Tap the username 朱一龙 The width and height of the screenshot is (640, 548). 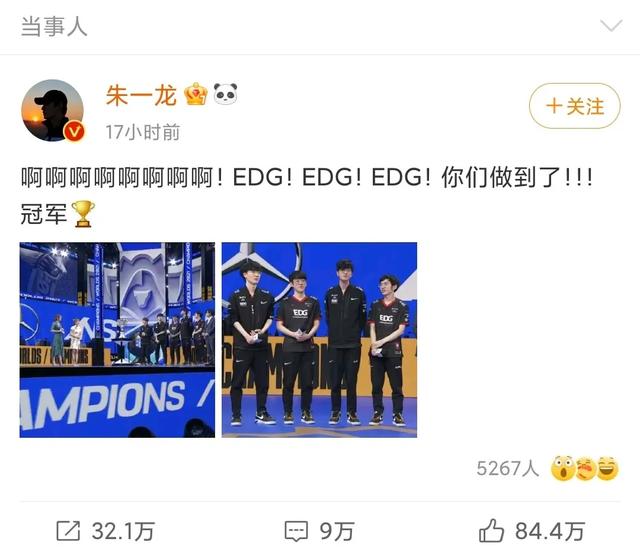(141, 96)
